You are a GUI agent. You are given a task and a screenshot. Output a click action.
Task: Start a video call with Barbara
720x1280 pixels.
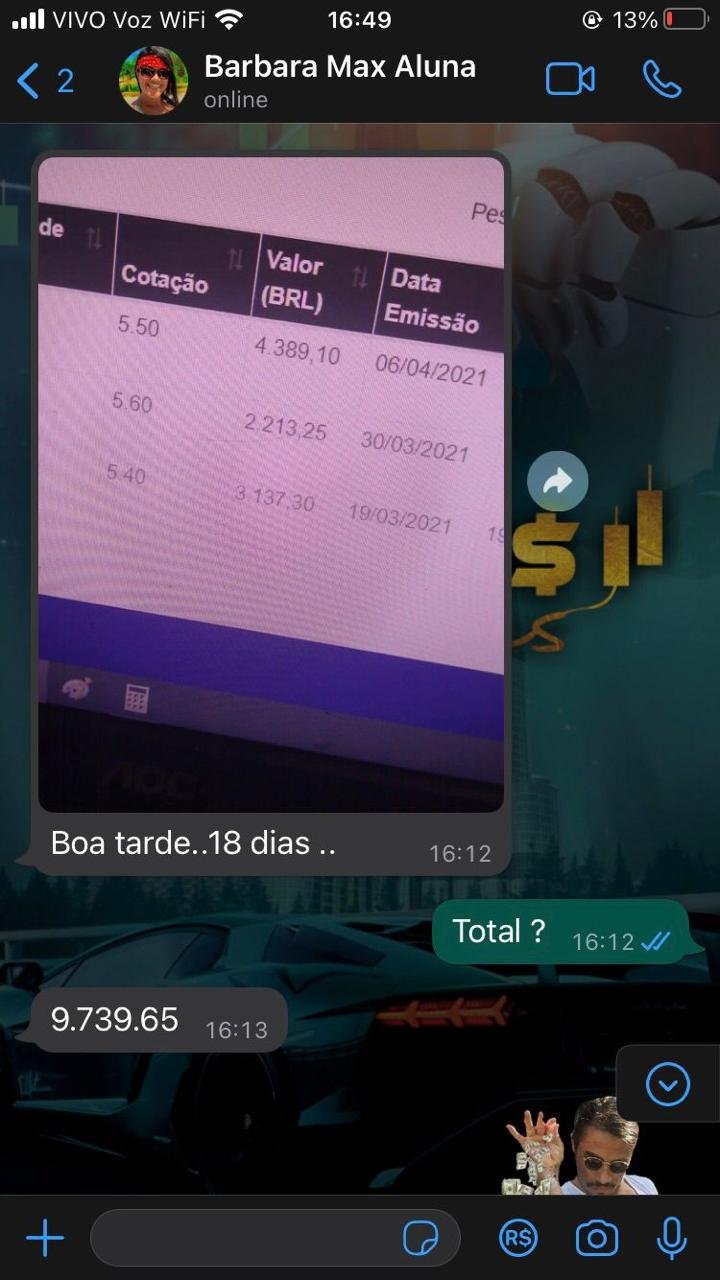pos(570,80)
